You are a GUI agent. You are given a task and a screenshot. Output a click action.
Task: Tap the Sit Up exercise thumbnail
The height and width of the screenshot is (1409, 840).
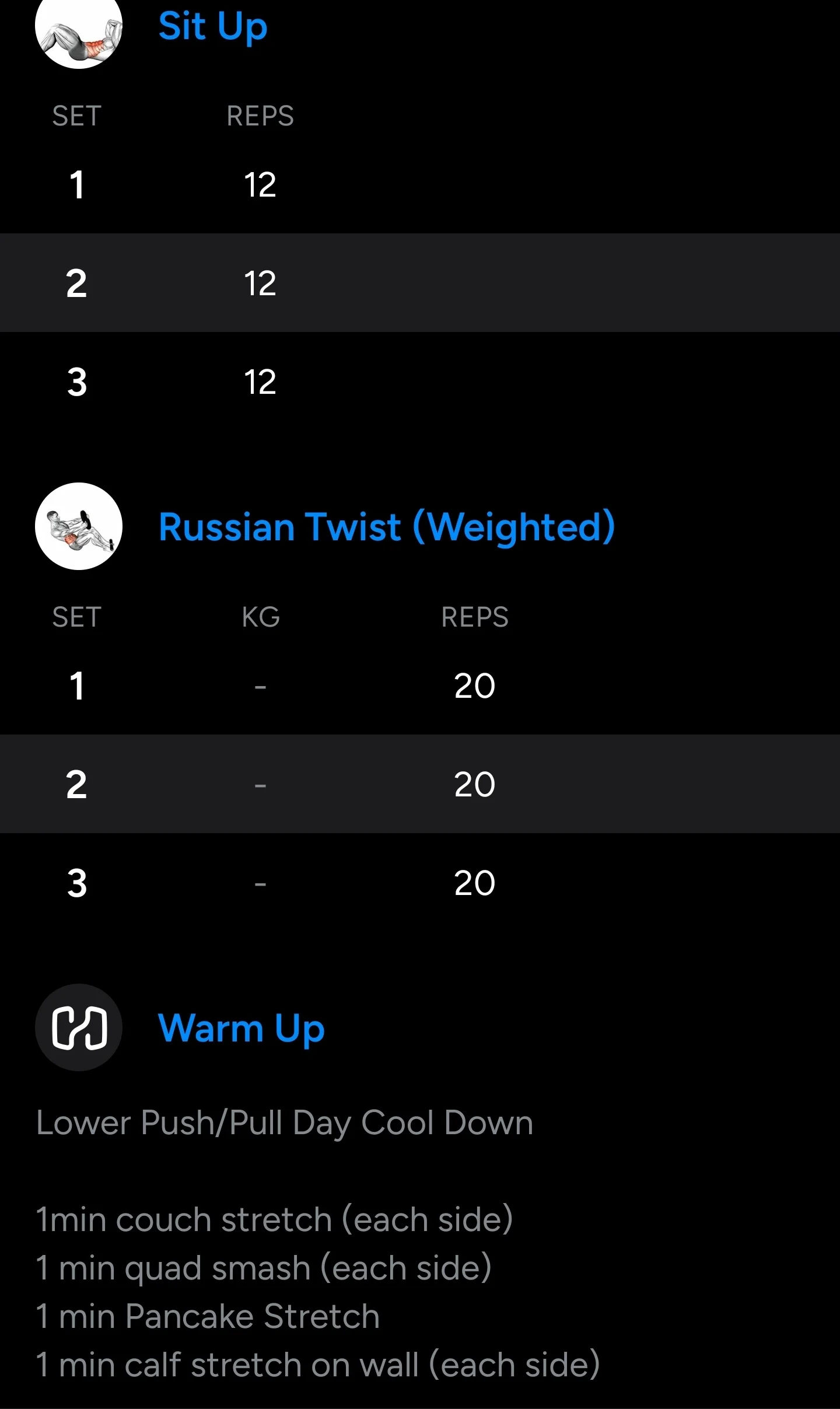coord(79,29)
